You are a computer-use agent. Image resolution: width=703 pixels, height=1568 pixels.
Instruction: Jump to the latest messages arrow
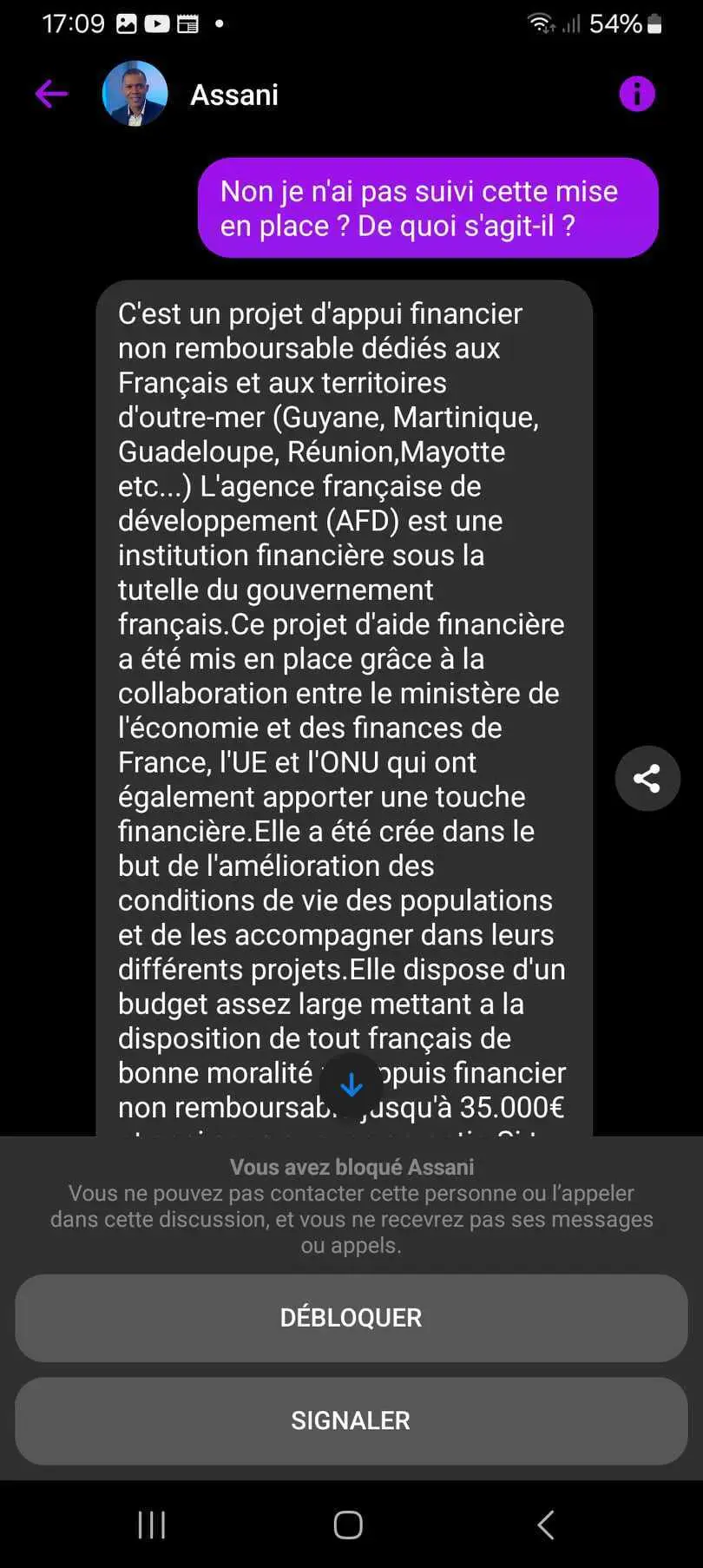(351, 1085)
